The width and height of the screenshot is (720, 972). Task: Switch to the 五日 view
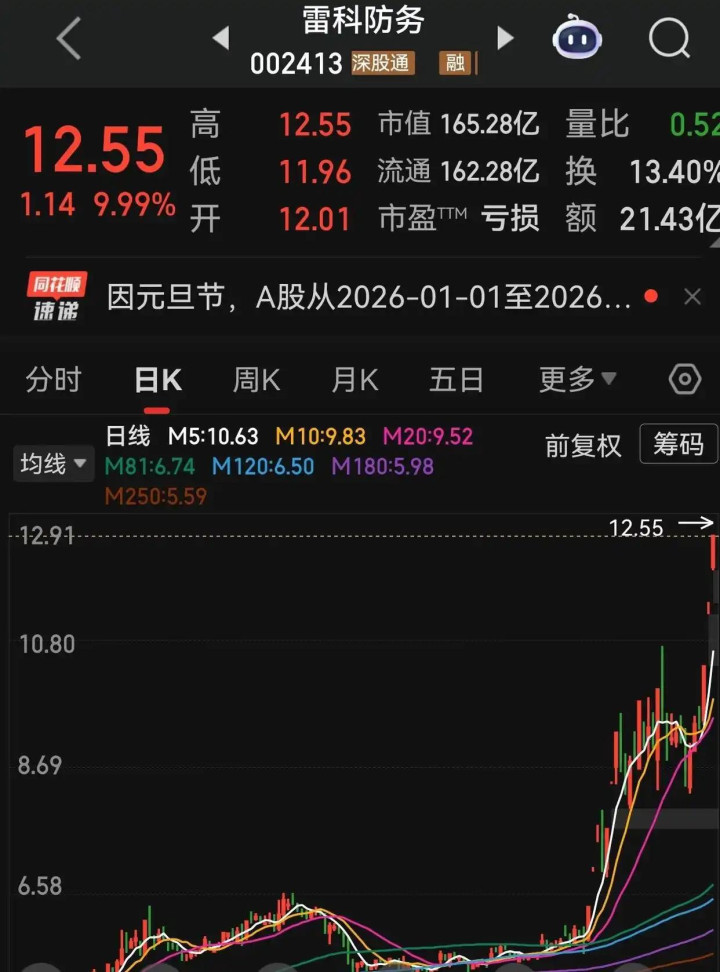point(456,380)
